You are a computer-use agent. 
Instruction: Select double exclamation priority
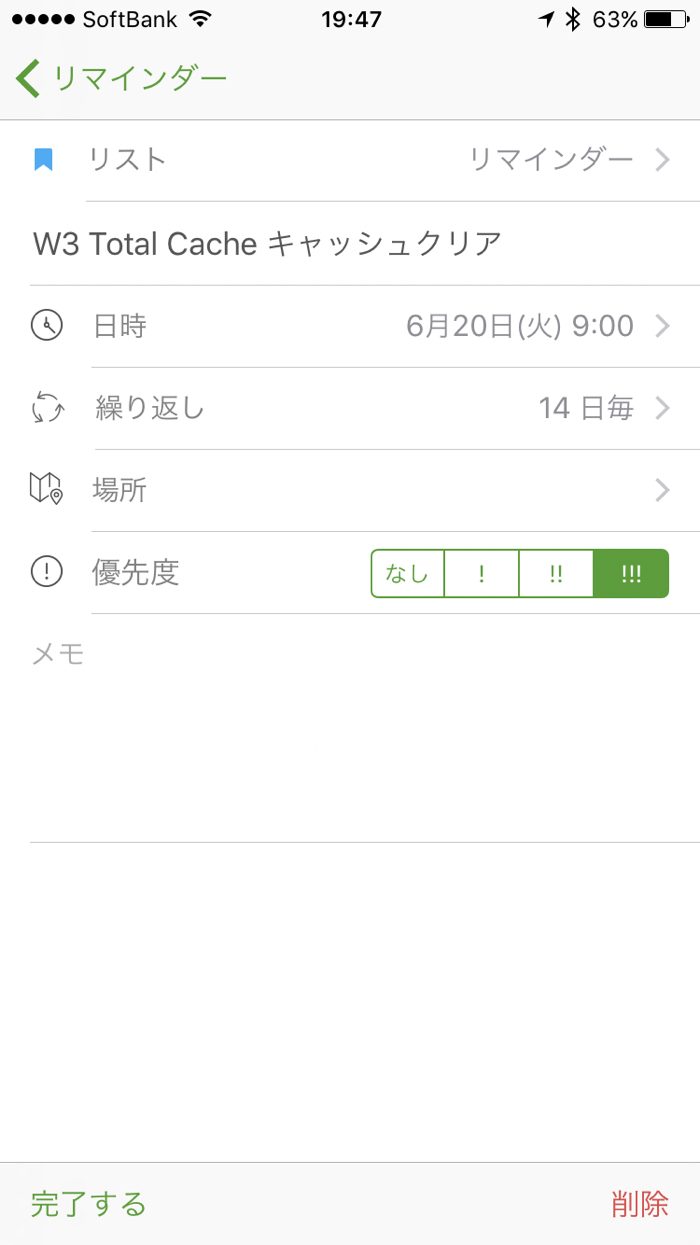(556, 574)
